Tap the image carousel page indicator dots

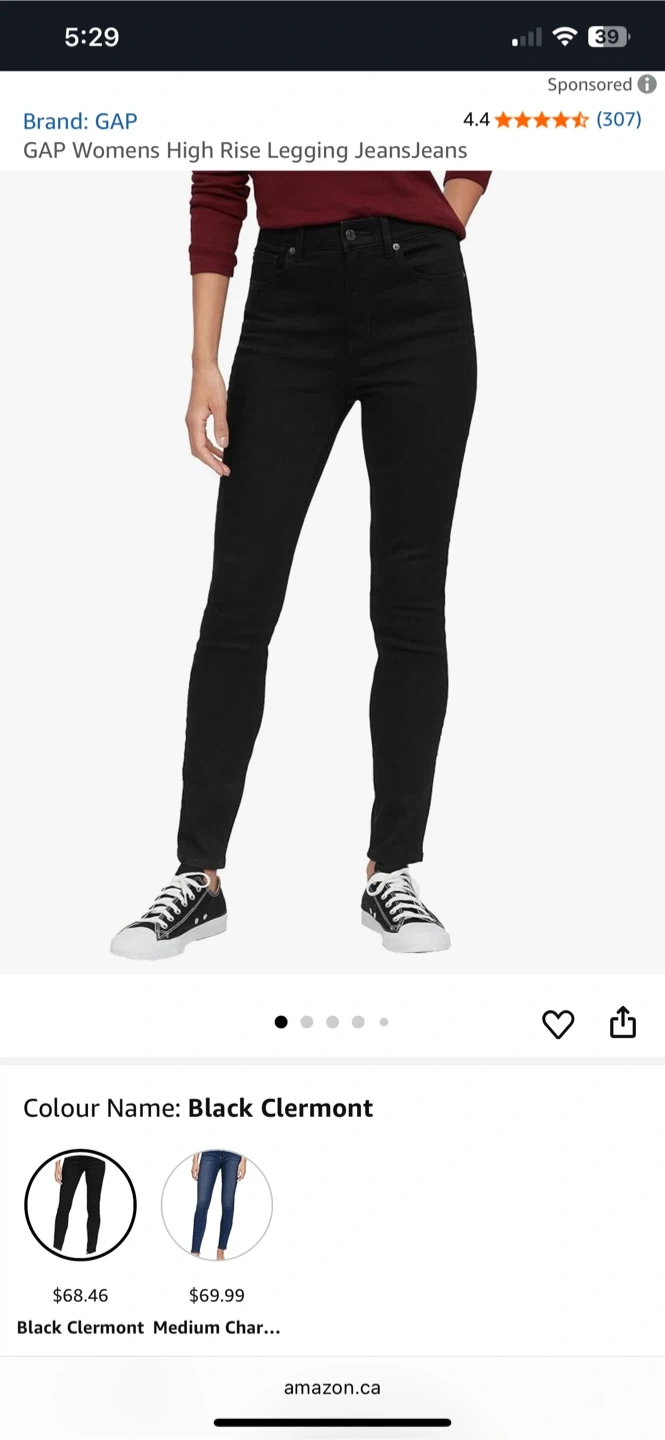pos(332,1022)
